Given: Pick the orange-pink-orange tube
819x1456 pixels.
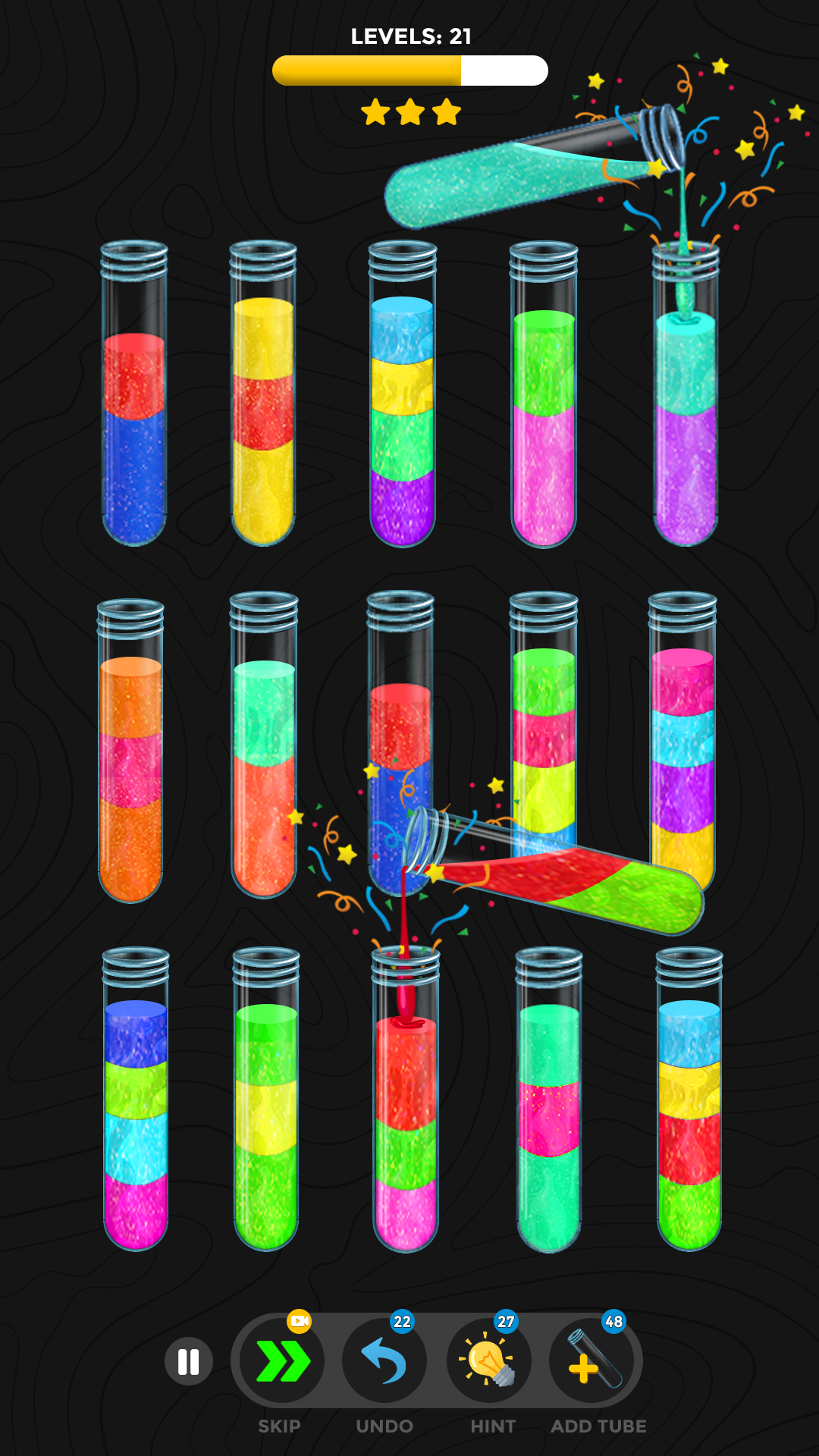Looking at the screenshot, I should pos(130,766).
